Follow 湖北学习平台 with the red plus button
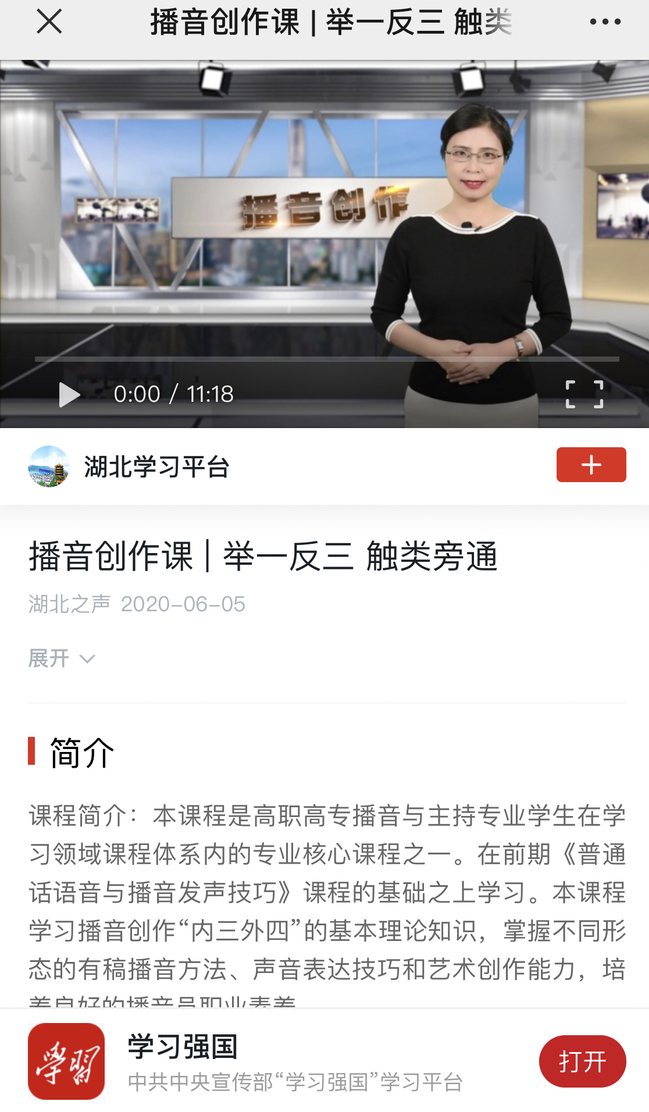Image resolution: width=649 pixels, height=1112 pixels. pos(591,465)
